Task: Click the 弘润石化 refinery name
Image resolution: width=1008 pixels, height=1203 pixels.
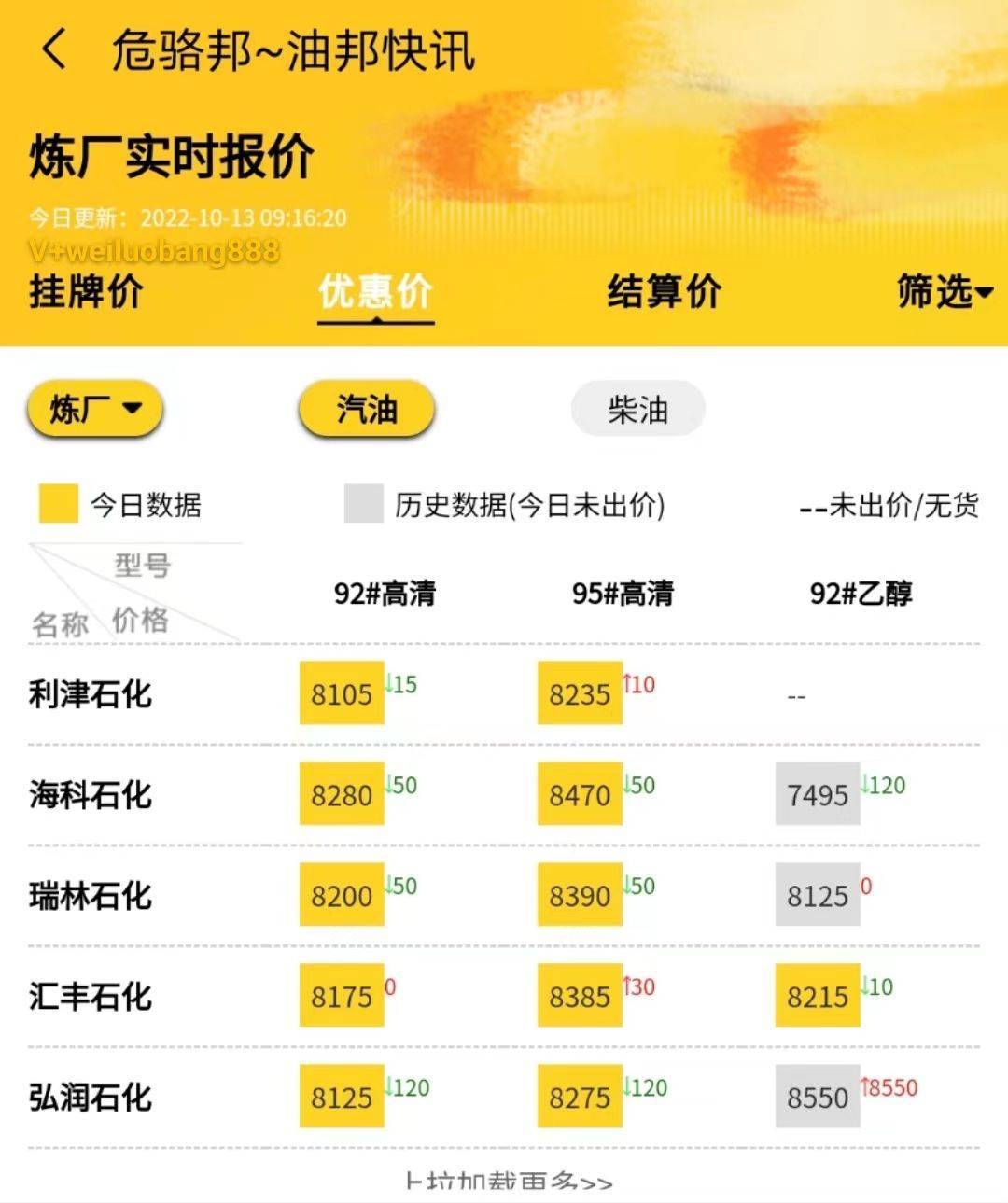Action: tap(91, 1097)
